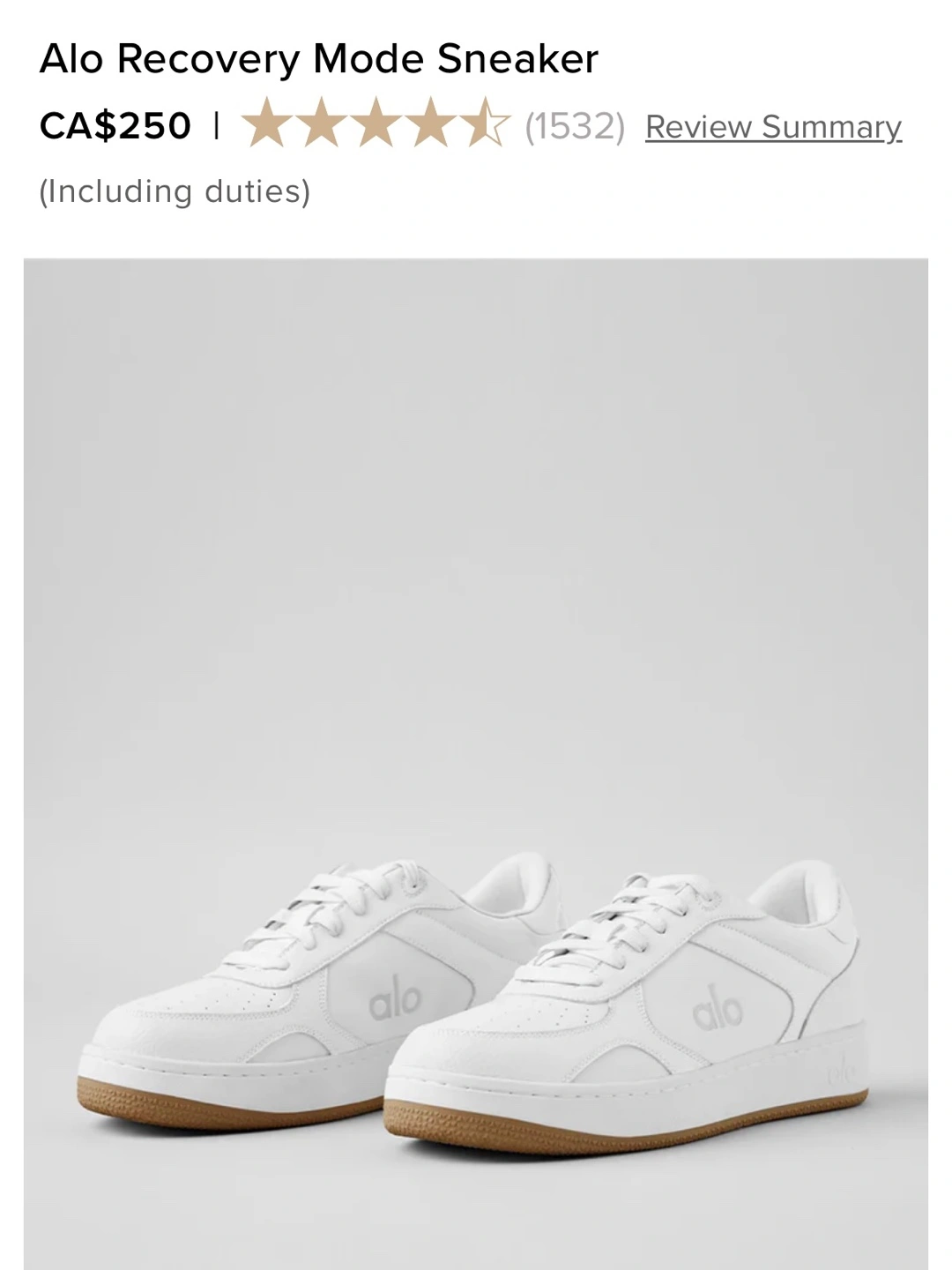The image size is (952, 1270).
Task: Tap the star rating to see reviews
Action: (x=376, y=124)
